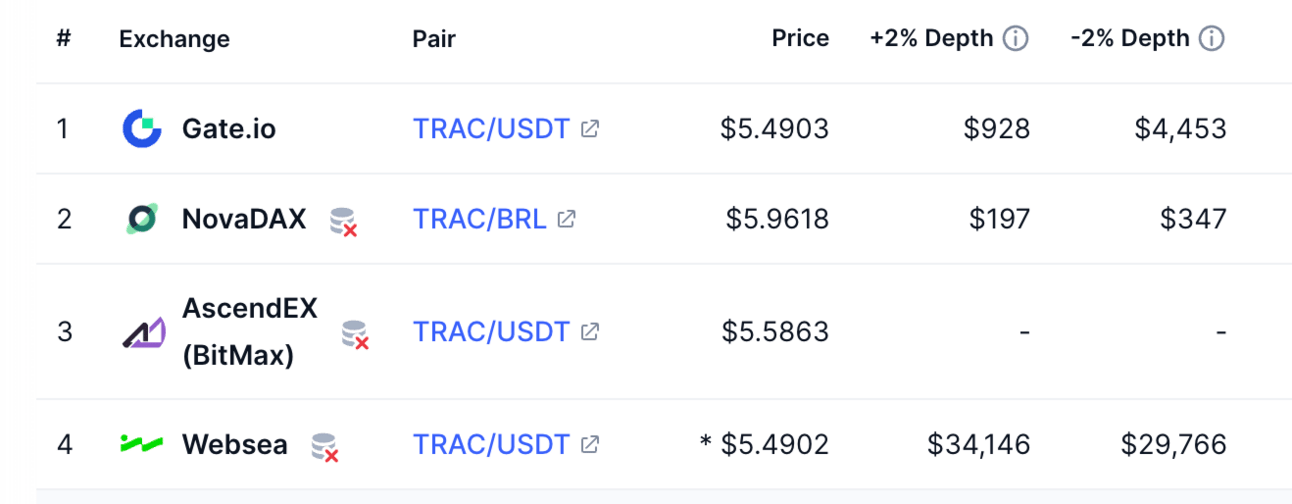Image resolution: width=1292 pixels, height=504 pixels.
Task: Open the Gate.io exchange page
Action: click(228, 129)
